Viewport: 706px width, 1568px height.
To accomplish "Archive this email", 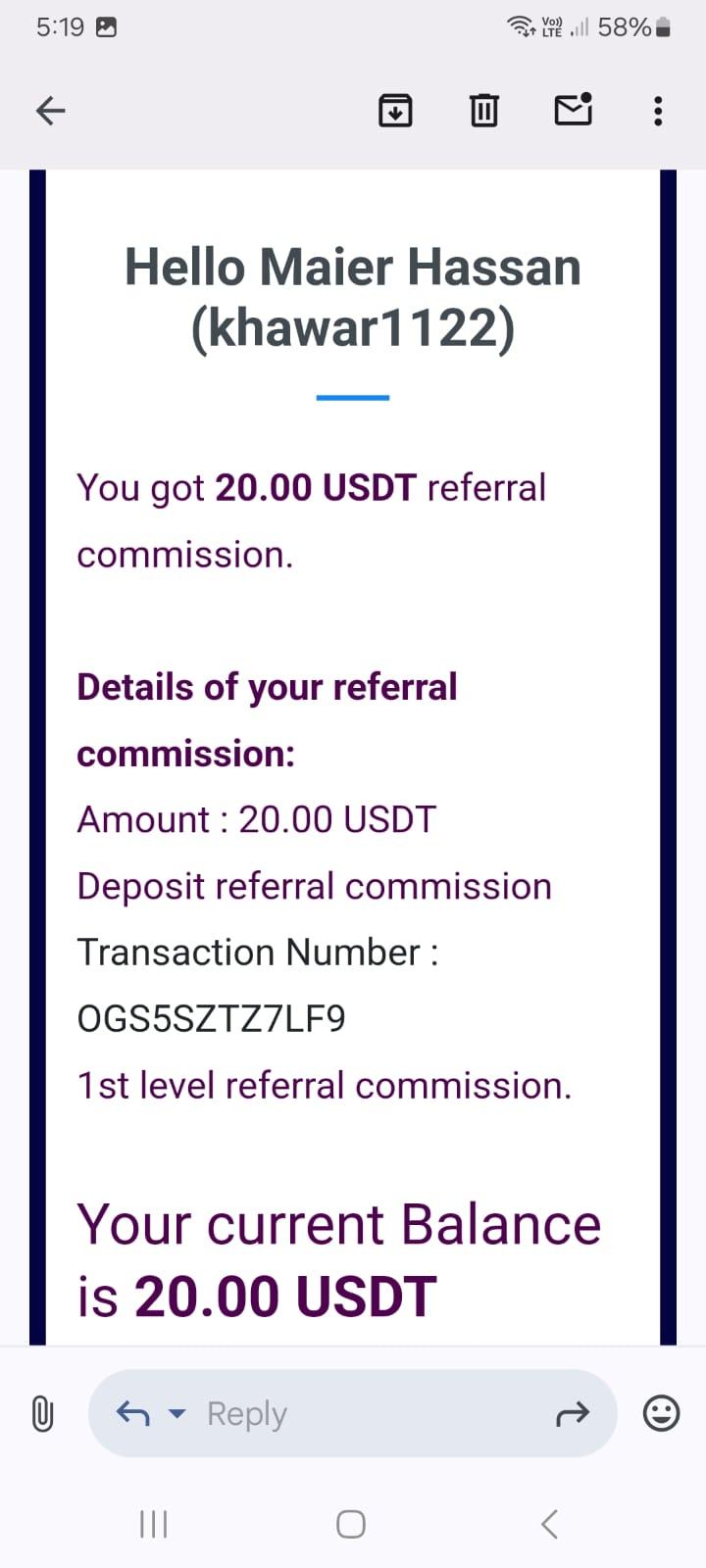I will pyautogui.click(x=395, y=111).
